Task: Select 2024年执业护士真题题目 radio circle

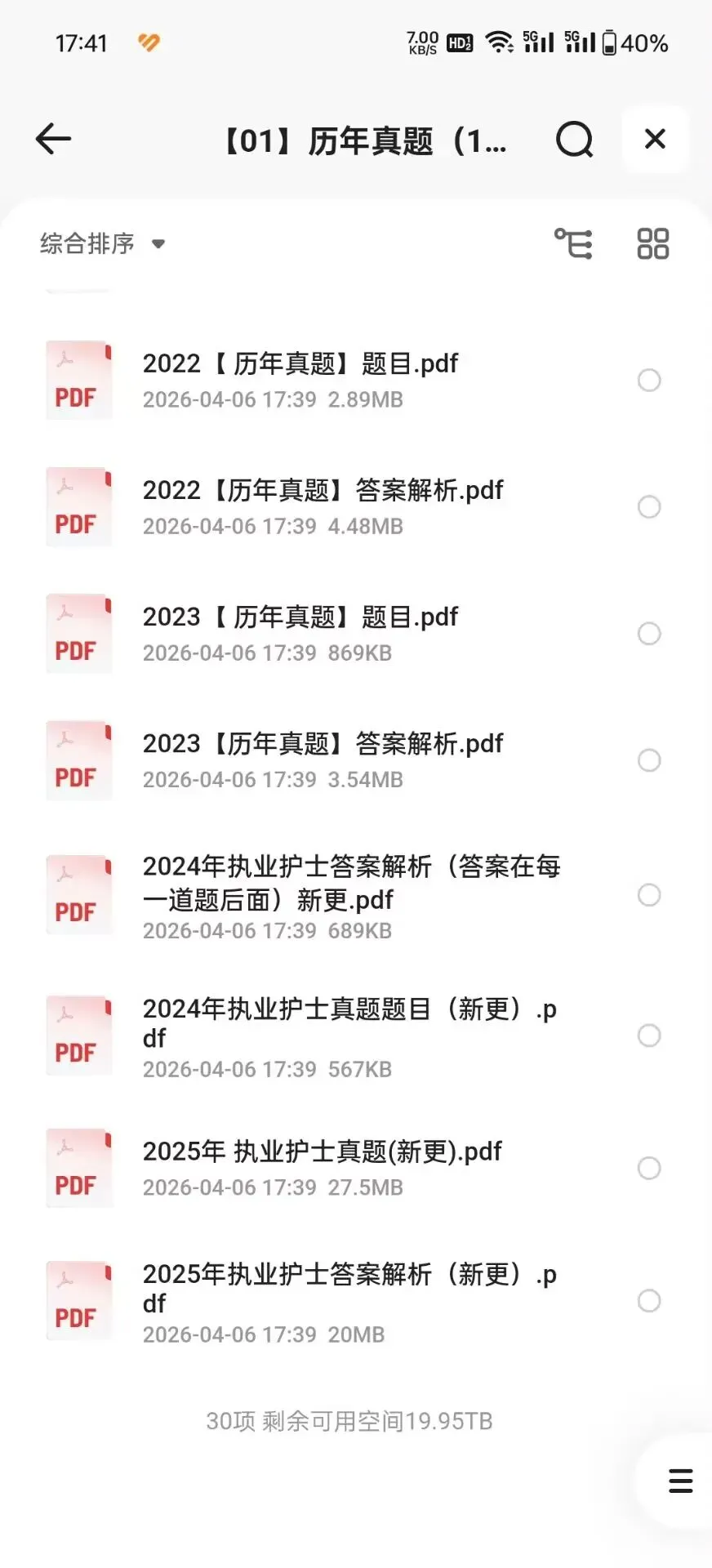Action: [649, 1036]
